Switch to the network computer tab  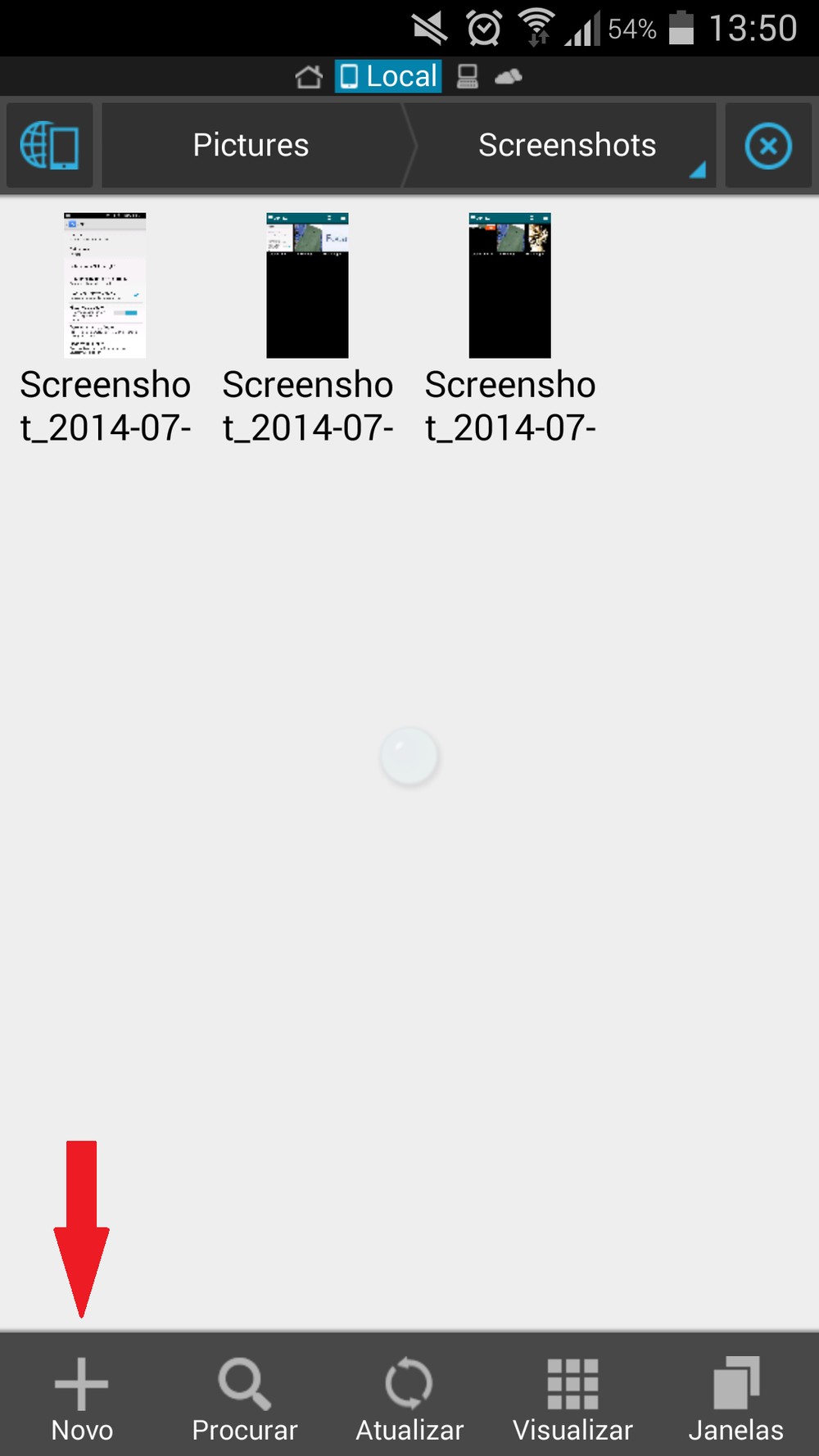(x=468, y=77)
